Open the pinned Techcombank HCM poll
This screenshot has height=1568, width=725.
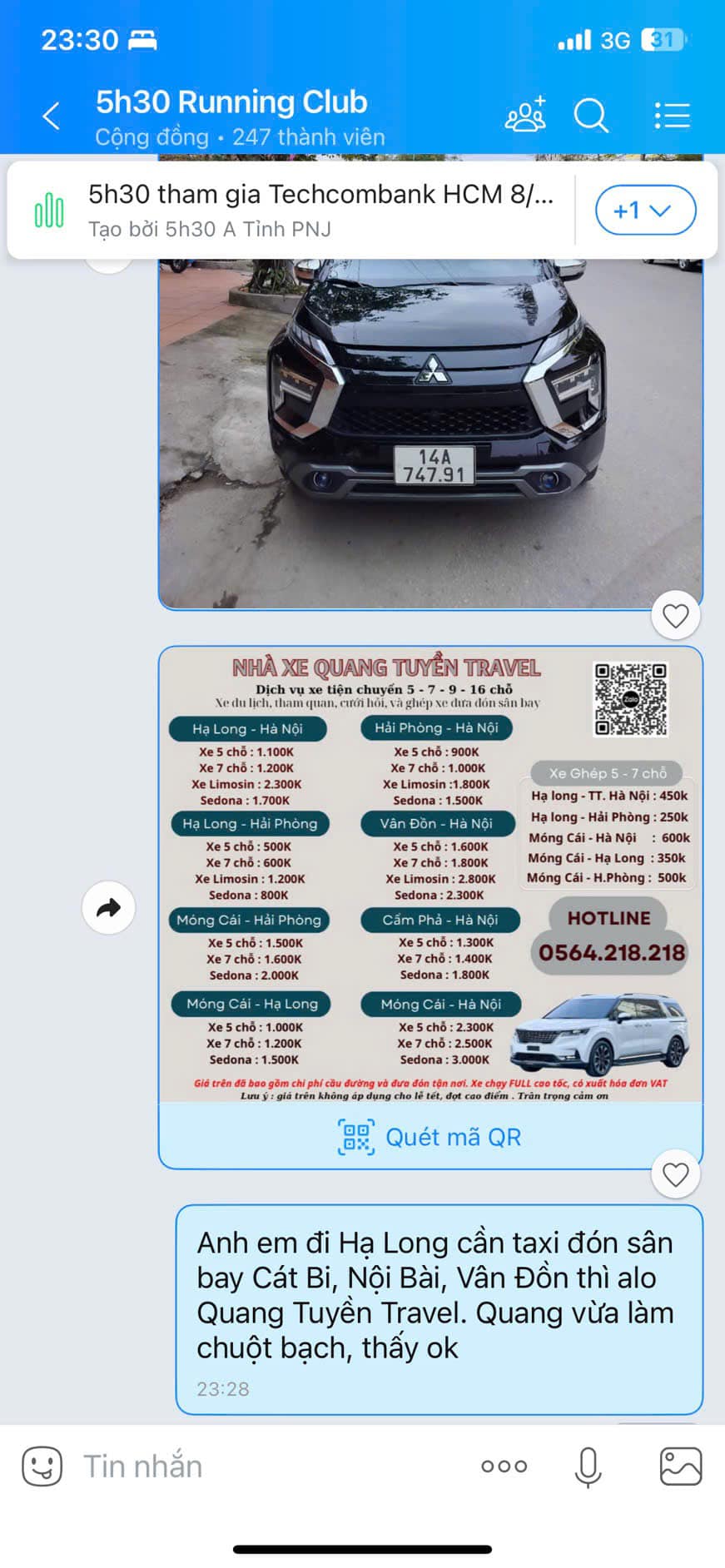click(320, 210)
